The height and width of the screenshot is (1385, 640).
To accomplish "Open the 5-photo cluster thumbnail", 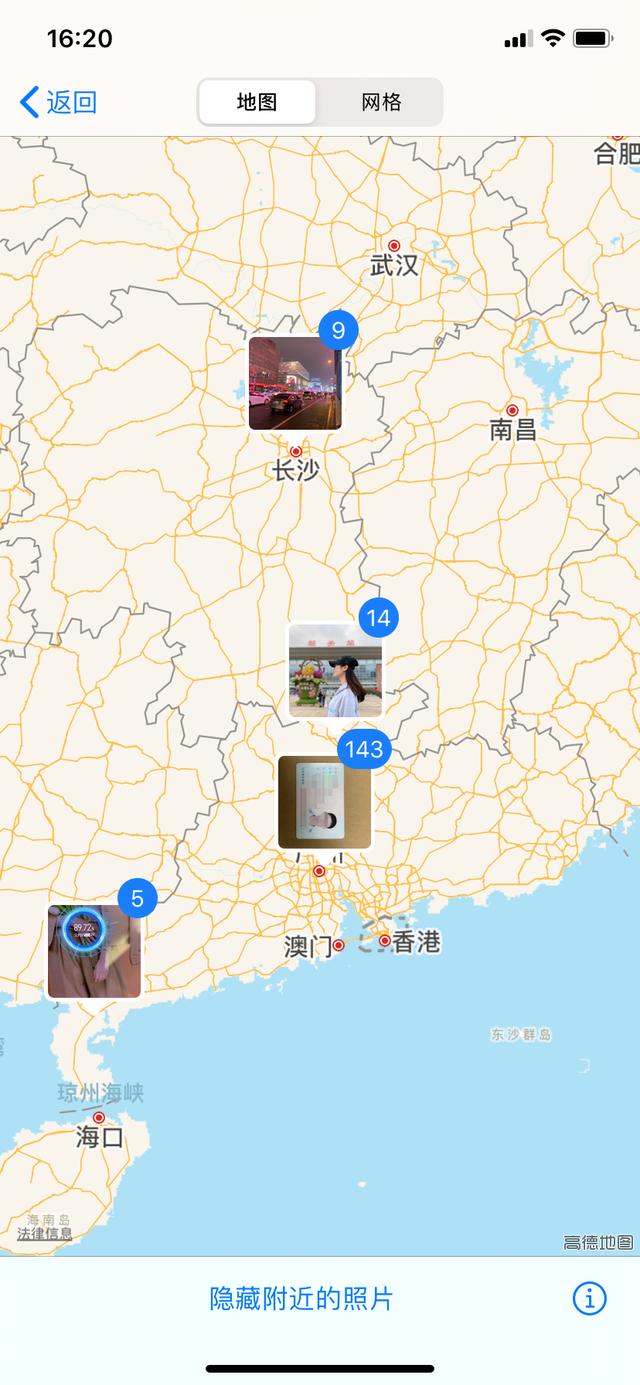I will tap(94, 951).
